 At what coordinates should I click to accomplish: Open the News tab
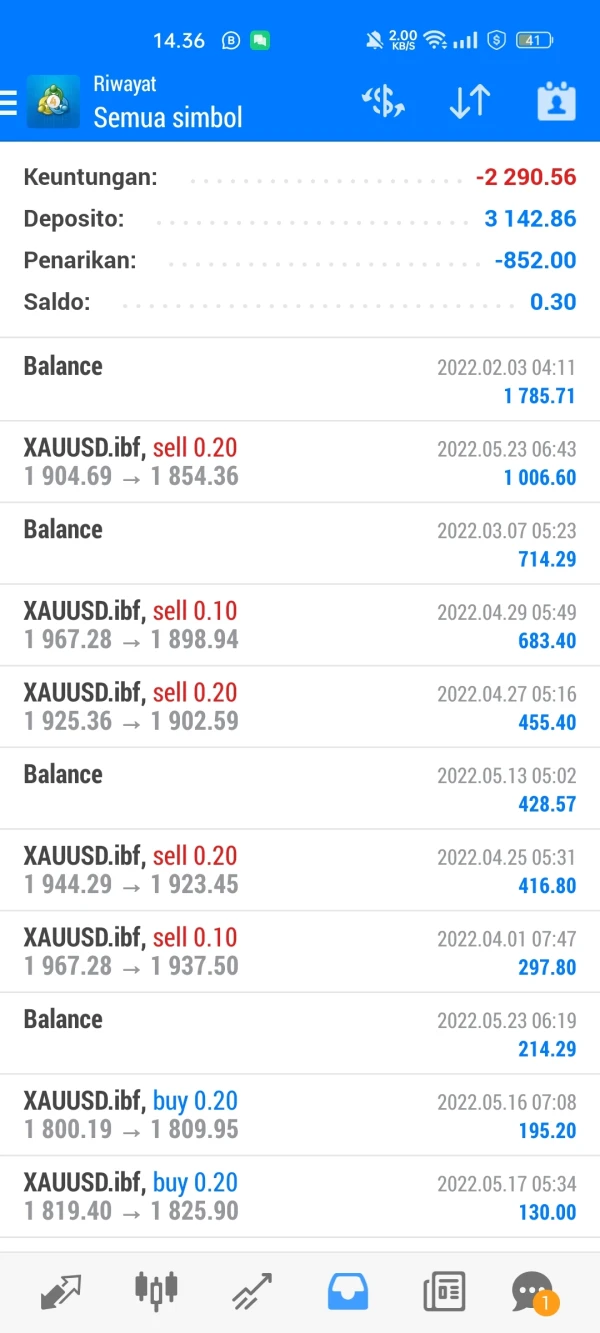[x=443, y=1291]
